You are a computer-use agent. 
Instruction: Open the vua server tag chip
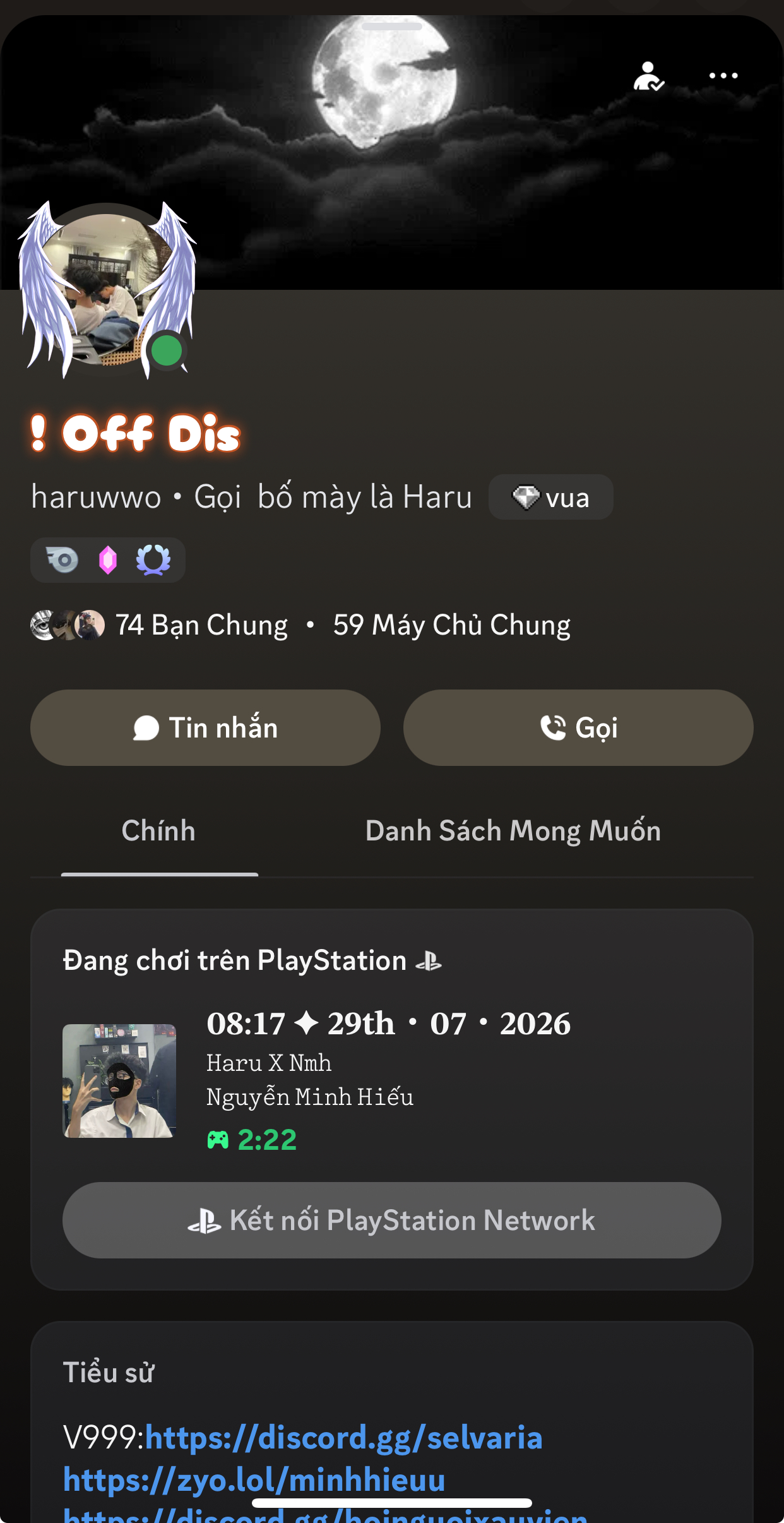point(550,498)
